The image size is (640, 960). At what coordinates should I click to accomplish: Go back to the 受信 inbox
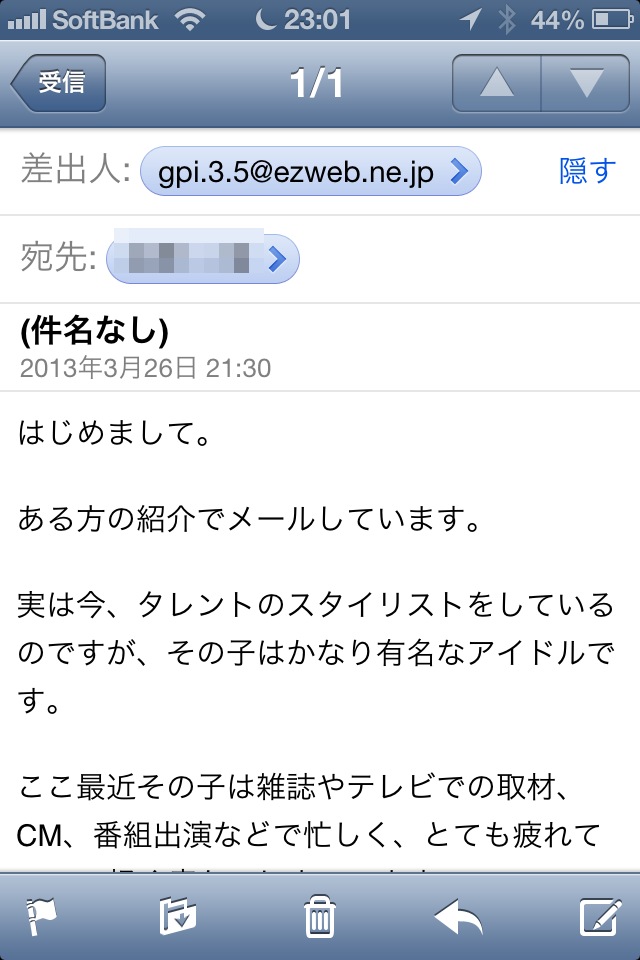[x=58, y=83]
